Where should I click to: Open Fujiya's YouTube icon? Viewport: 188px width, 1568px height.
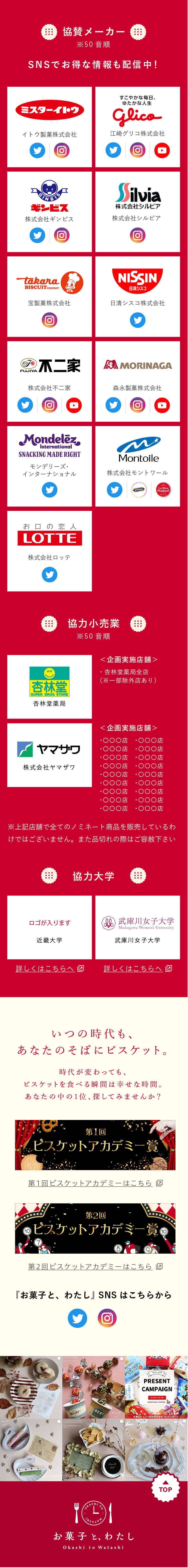74,405
